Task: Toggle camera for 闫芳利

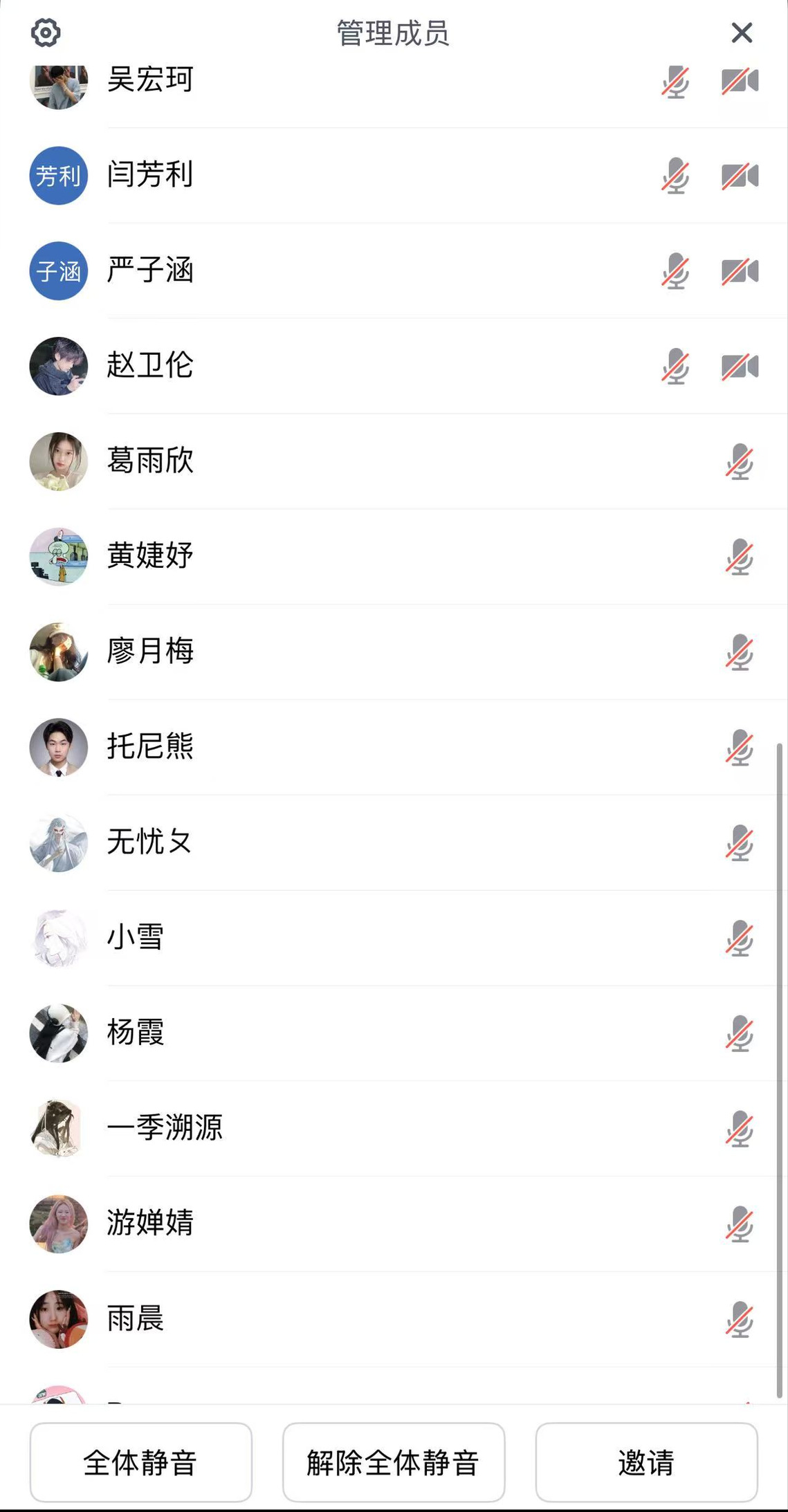Action: pos(740,176)
